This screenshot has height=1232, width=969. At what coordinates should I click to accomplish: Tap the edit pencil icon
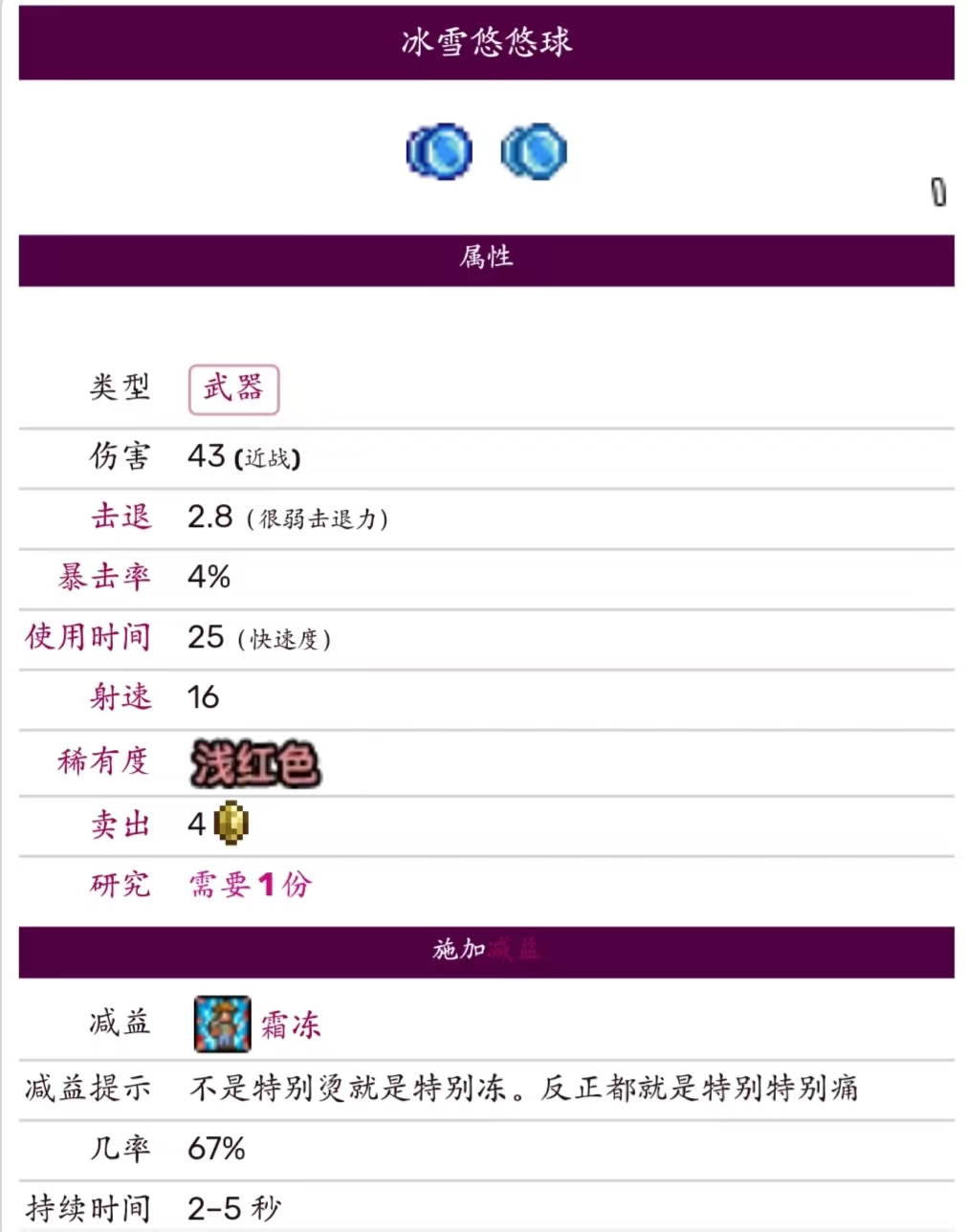[x=938, y=192]
